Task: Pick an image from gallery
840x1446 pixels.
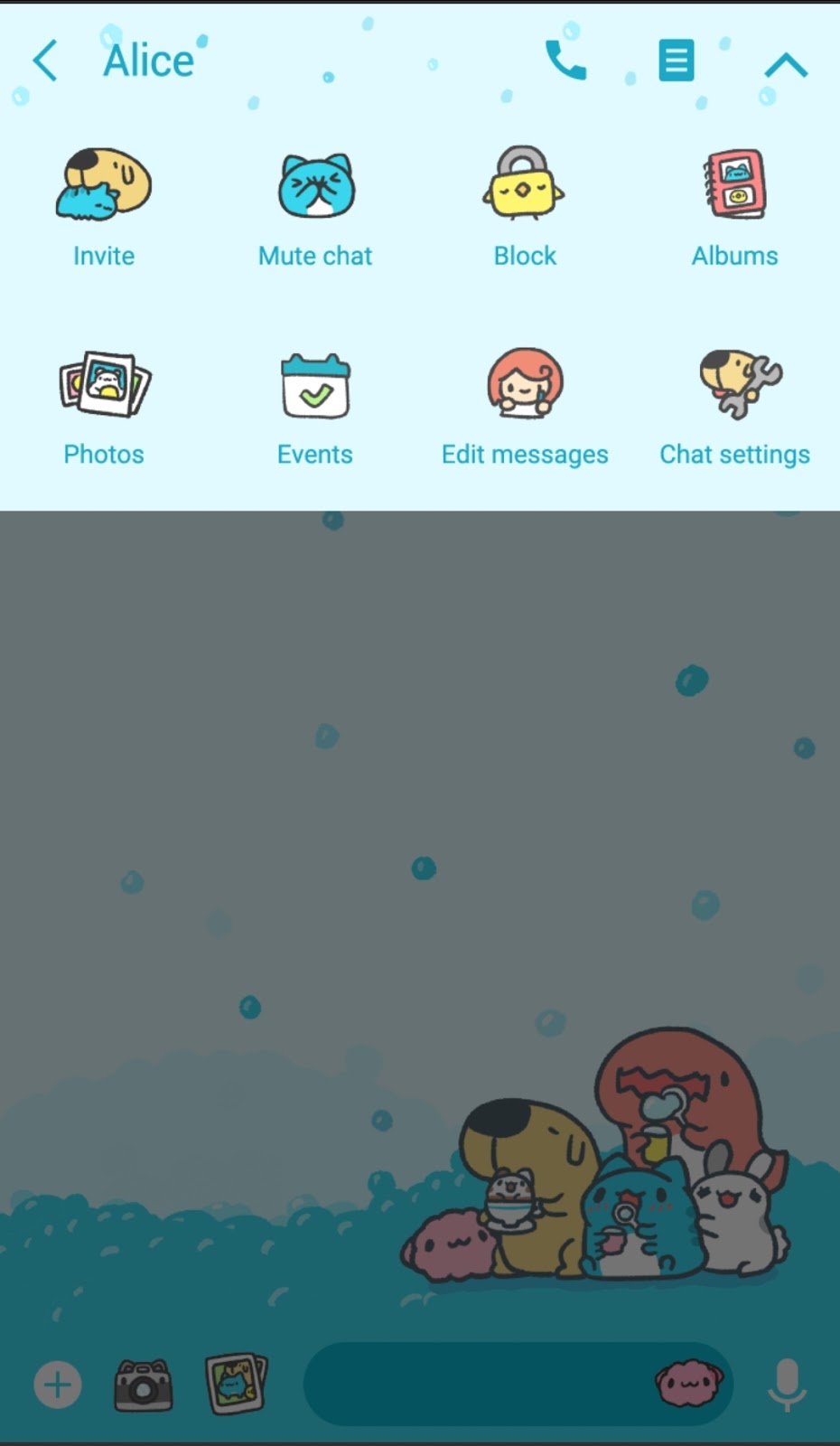Action: [236, 1383]
